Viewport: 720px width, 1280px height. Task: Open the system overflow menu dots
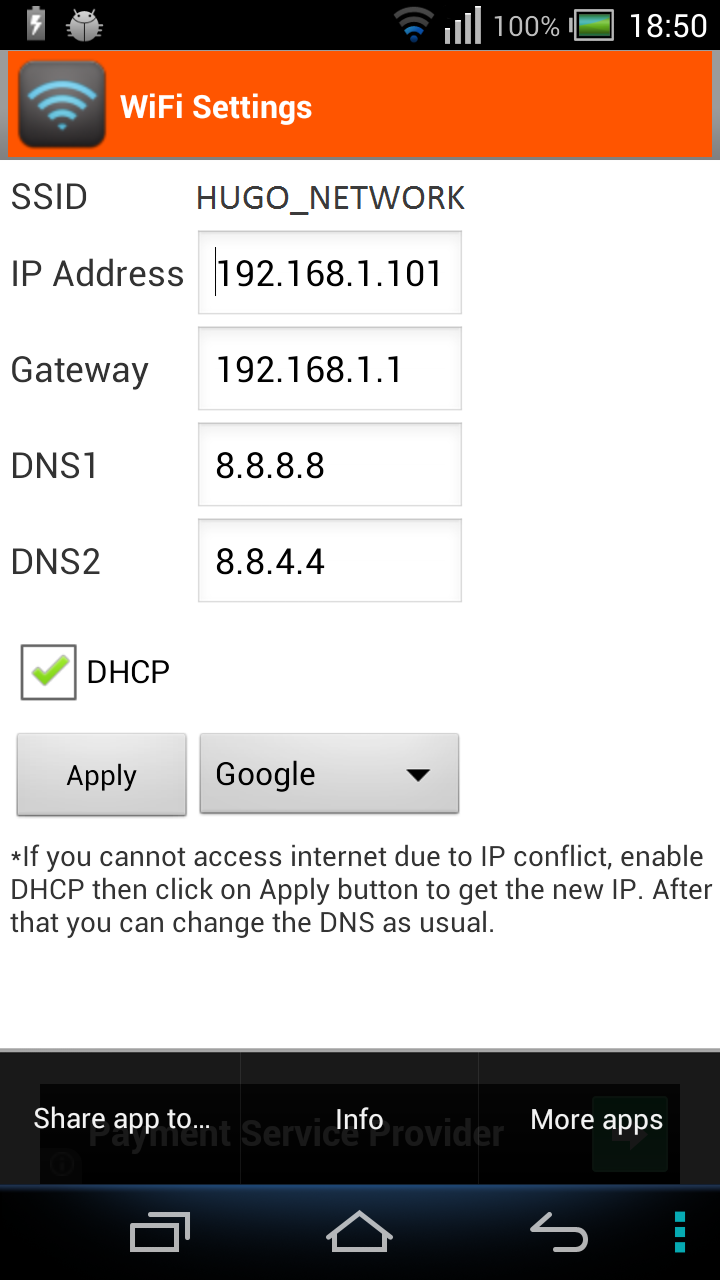[679, 1232]
